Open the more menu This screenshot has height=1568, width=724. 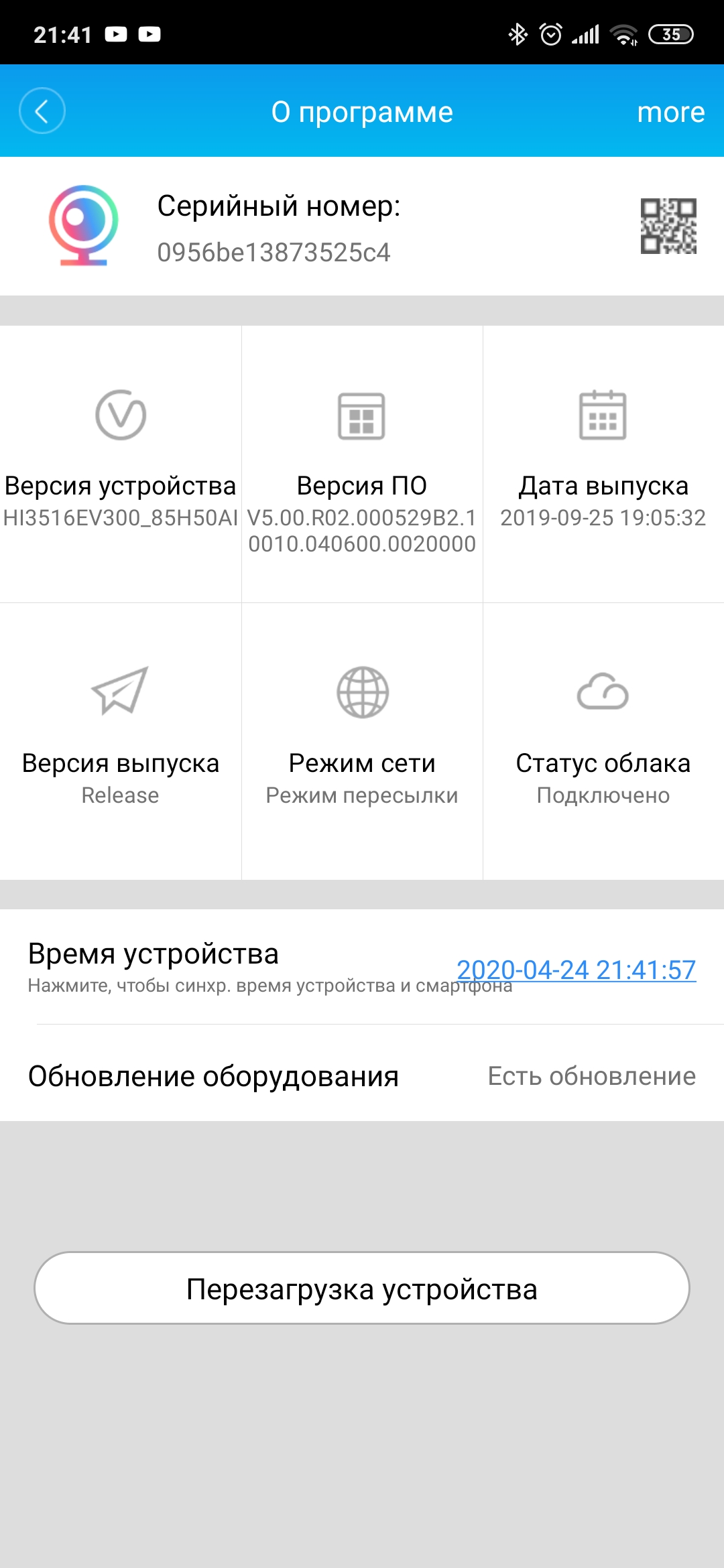(670, 112)
